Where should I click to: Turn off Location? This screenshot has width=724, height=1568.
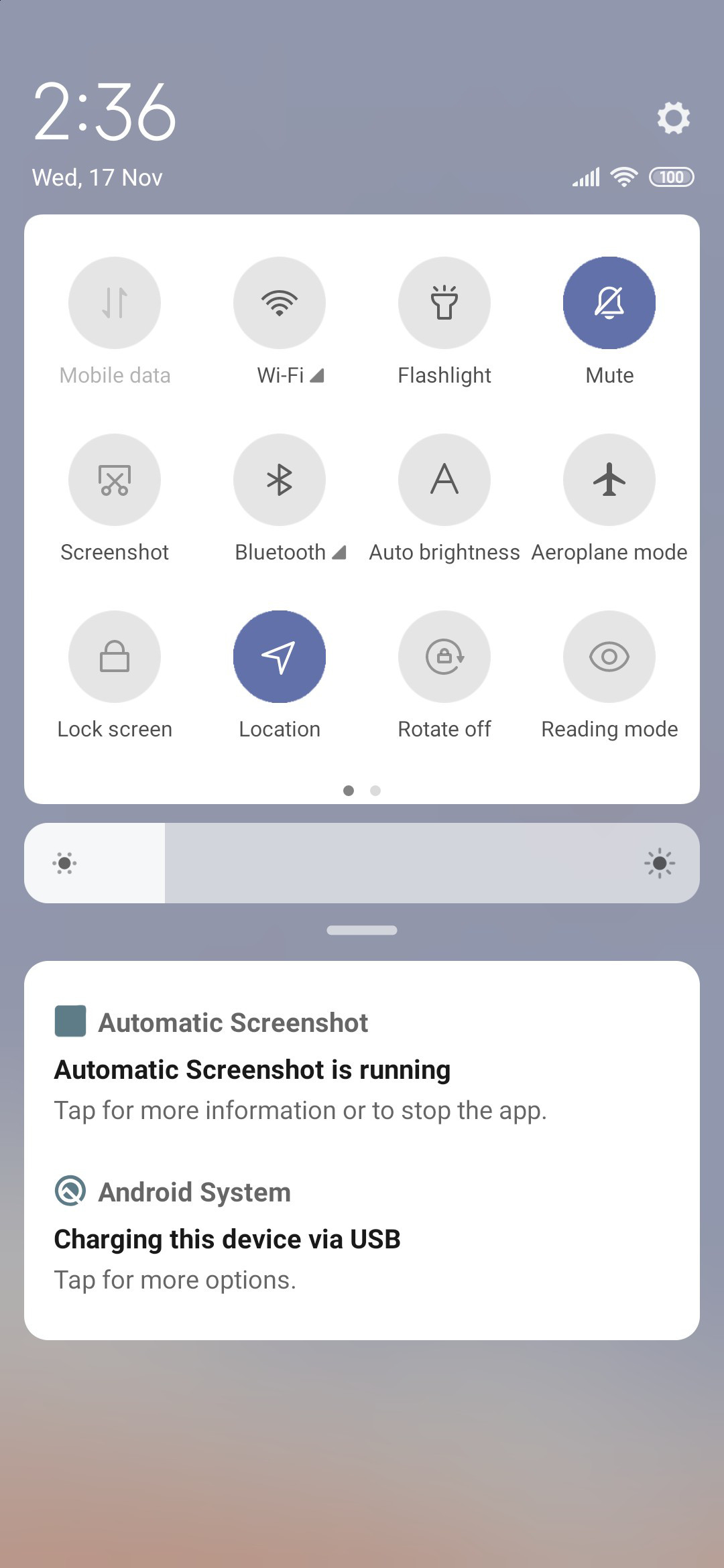(x=280, y=657)
